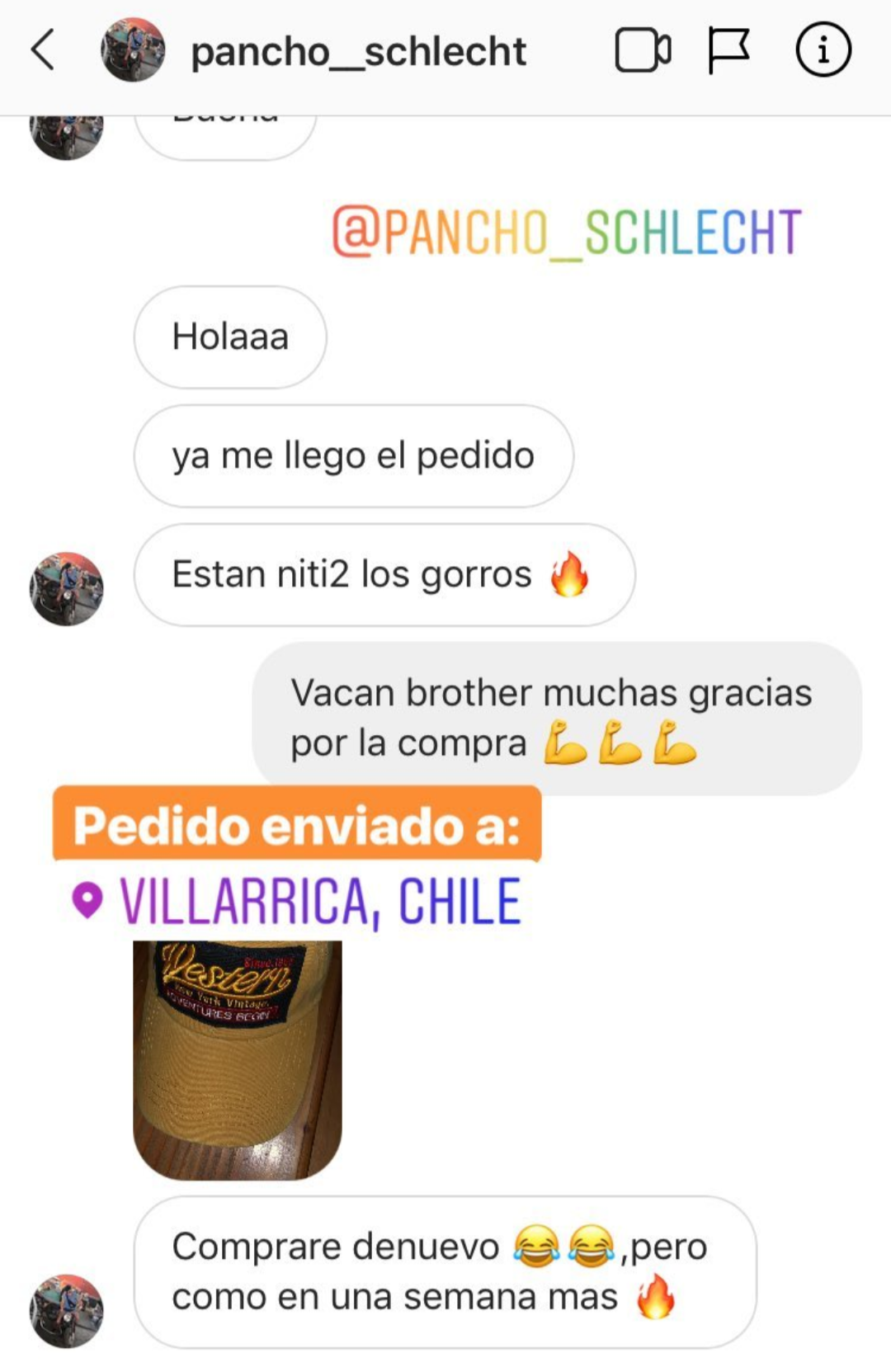Open the conversation info details

[x=823, y=50]
